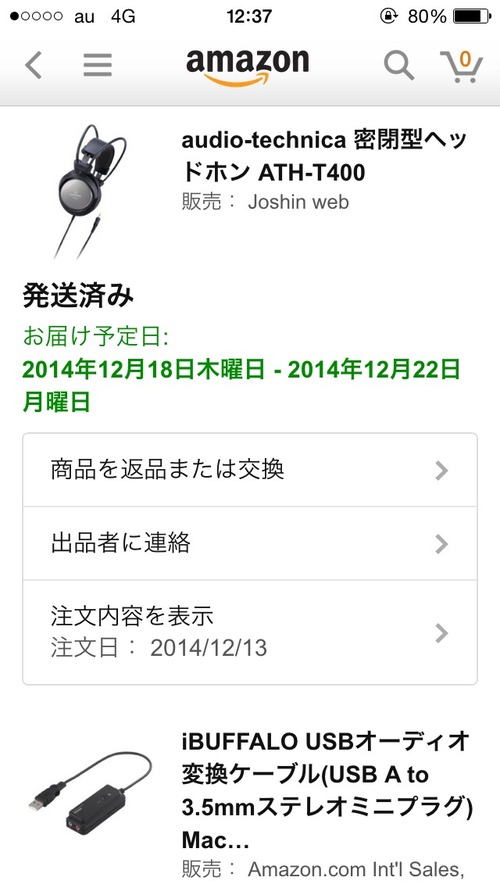Open the search magnifier icon

[x=399, y=65]
